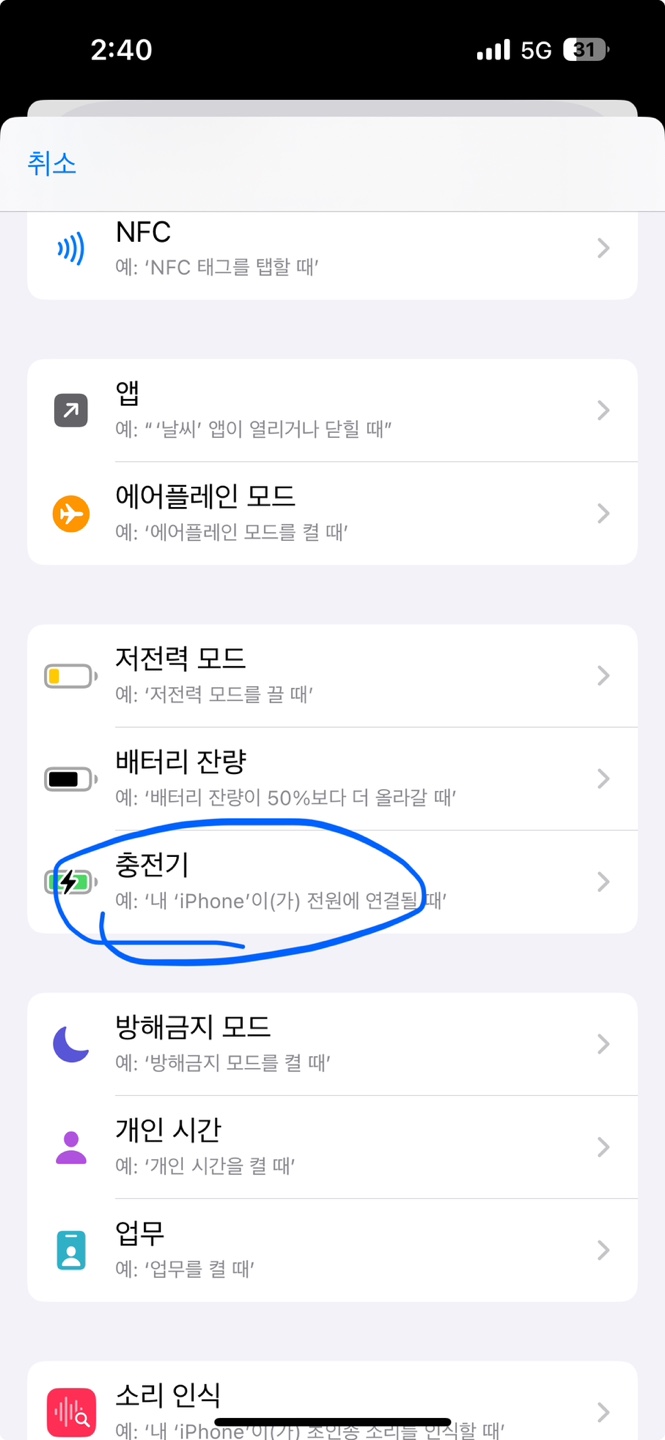Select the 개인 시간 focus trigger

(x=332, y=1147)
